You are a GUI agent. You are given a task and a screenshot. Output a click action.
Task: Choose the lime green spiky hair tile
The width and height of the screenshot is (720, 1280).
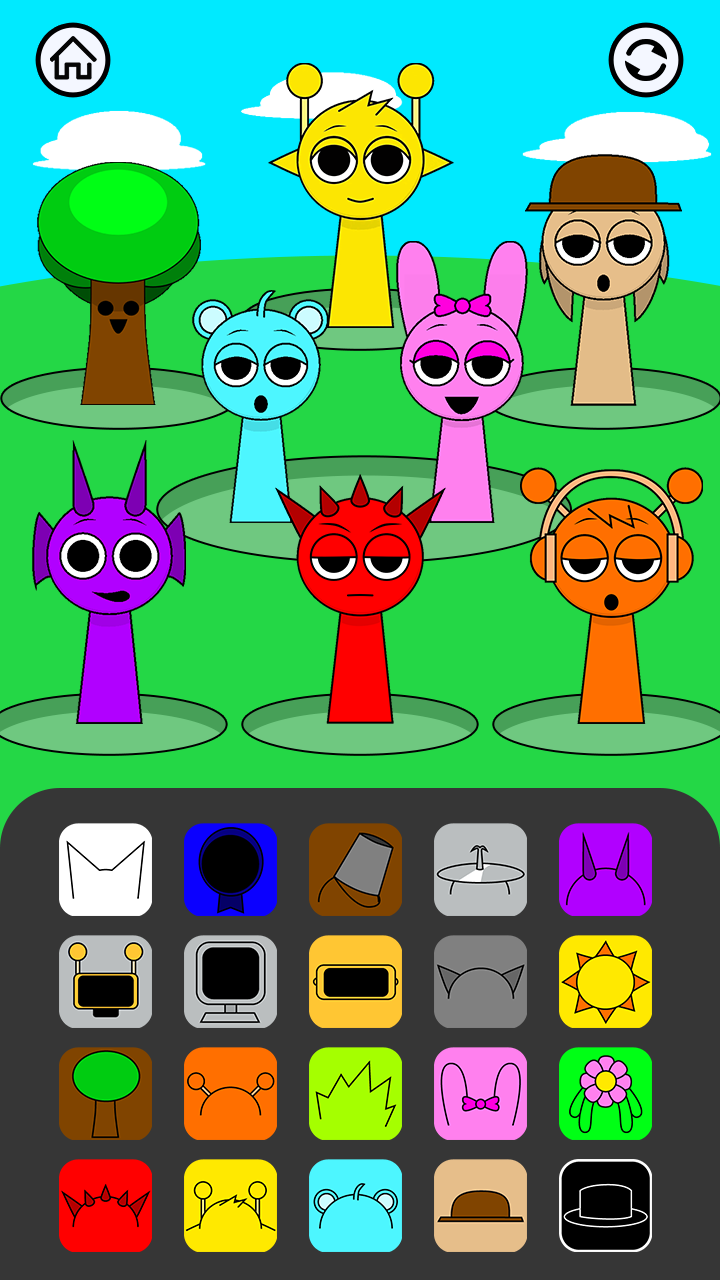(x=355, y=1094)
